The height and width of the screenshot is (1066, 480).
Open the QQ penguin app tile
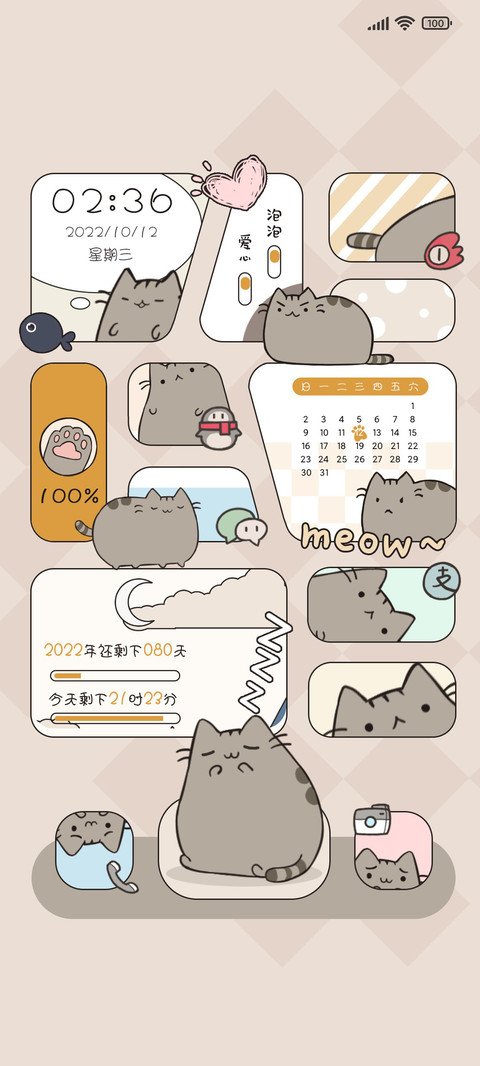[x=181, y=404]
